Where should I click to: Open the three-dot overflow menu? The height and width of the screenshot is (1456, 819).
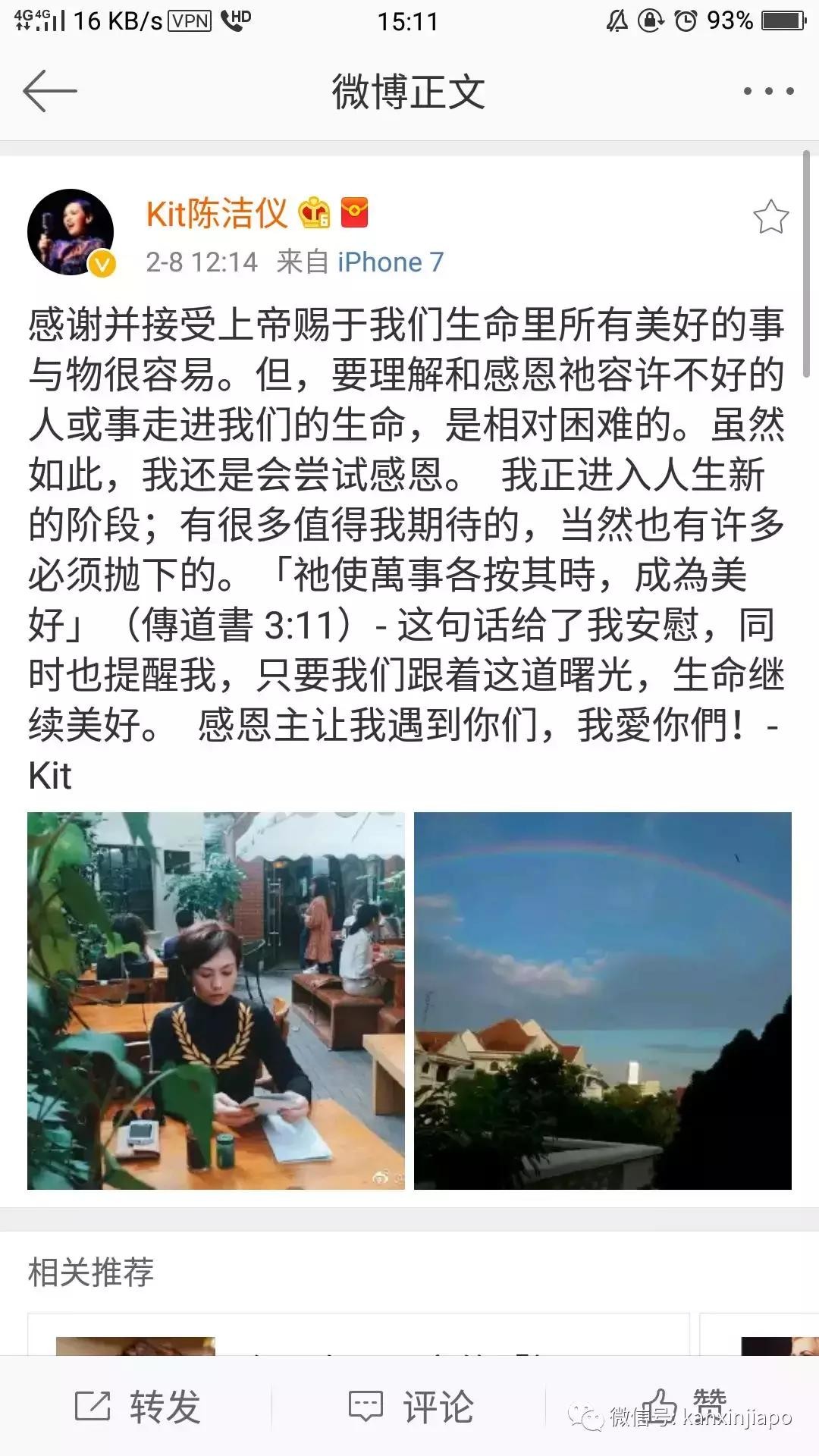pos(768,91)
